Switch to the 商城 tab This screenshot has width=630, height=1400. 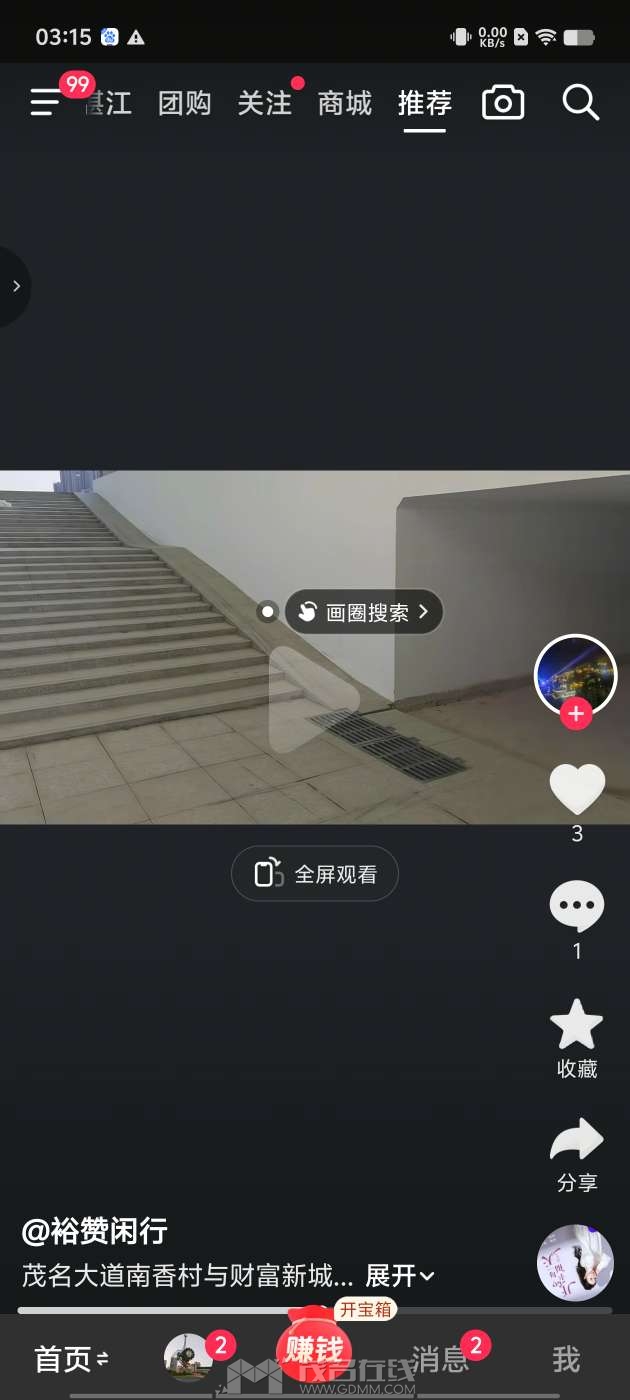tap(344, 103)
